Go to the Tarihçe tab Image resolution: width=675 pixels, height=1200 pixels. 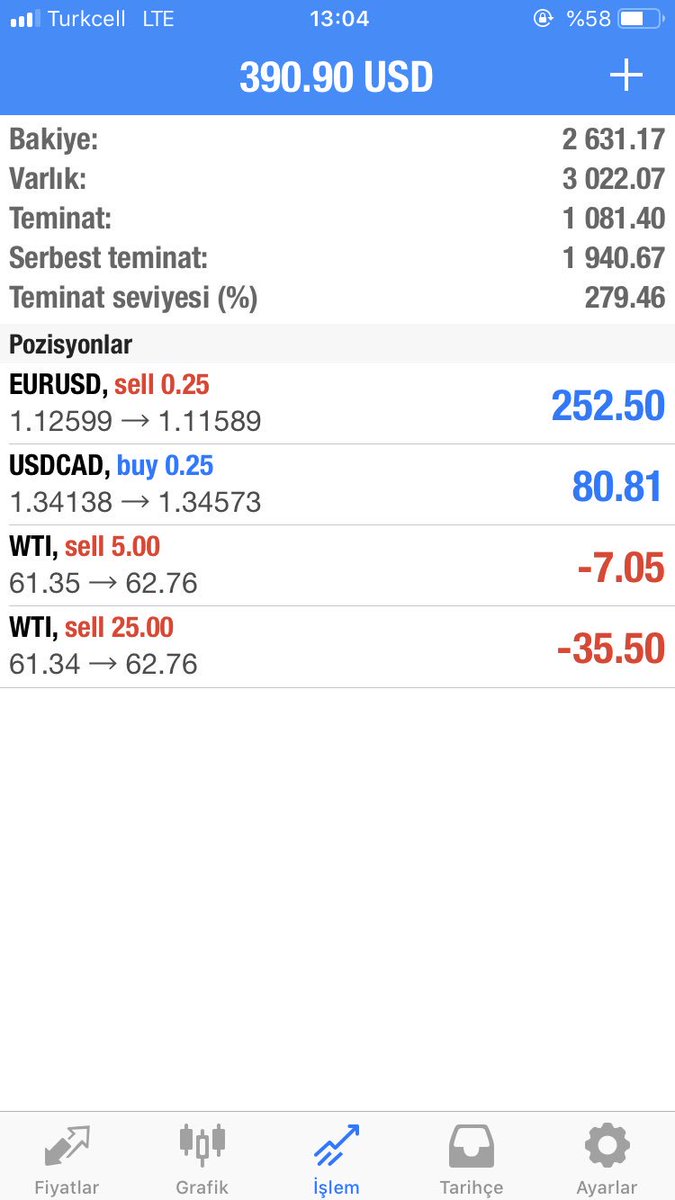(x=472, y=1158)
